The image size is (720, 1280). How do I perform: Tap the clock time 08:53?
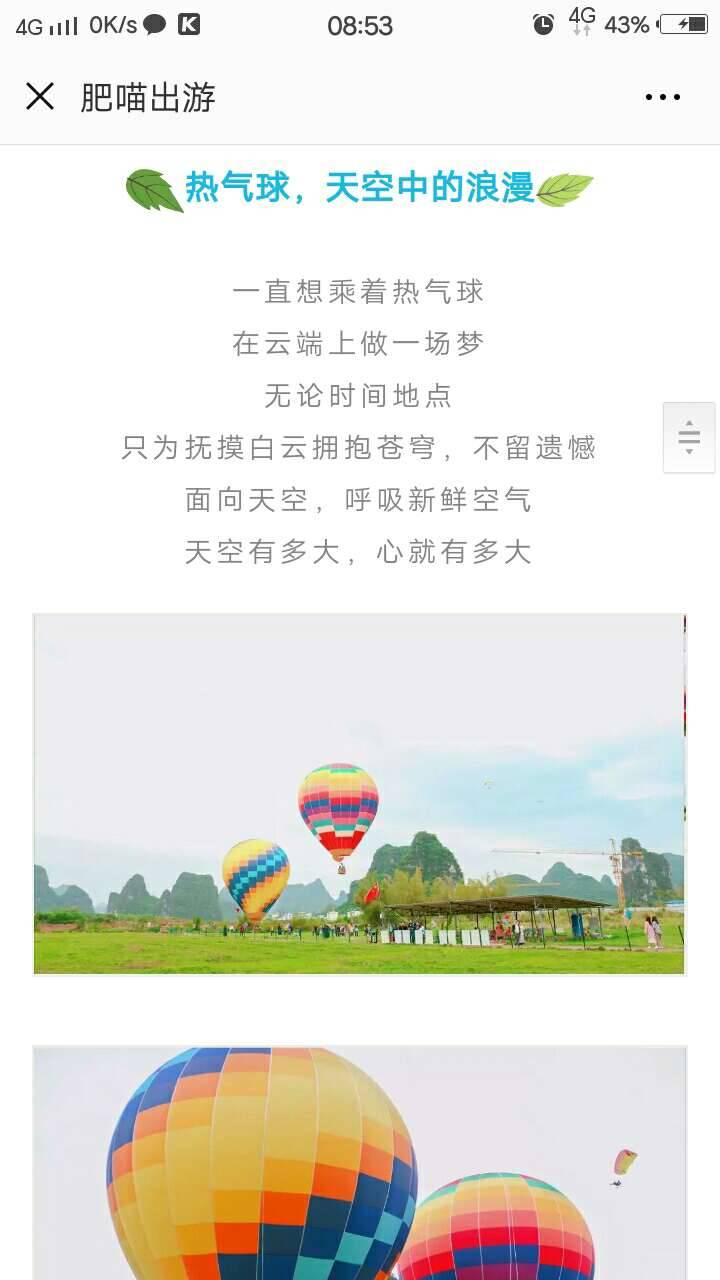[360, 24]
